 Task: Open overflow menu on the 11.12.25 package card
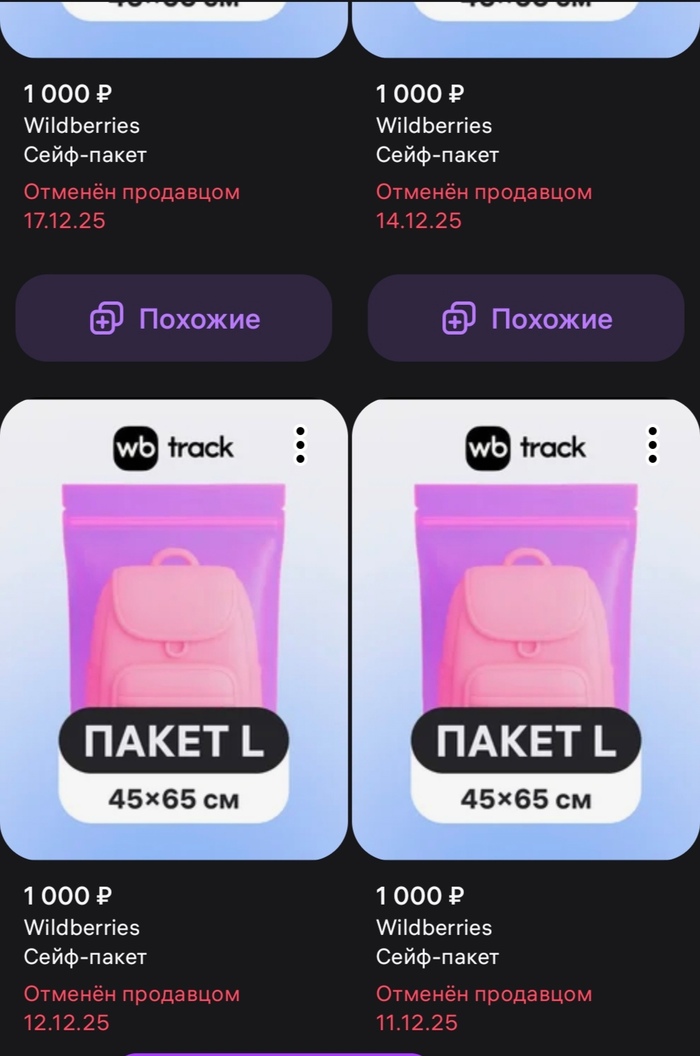click(652, 445)
